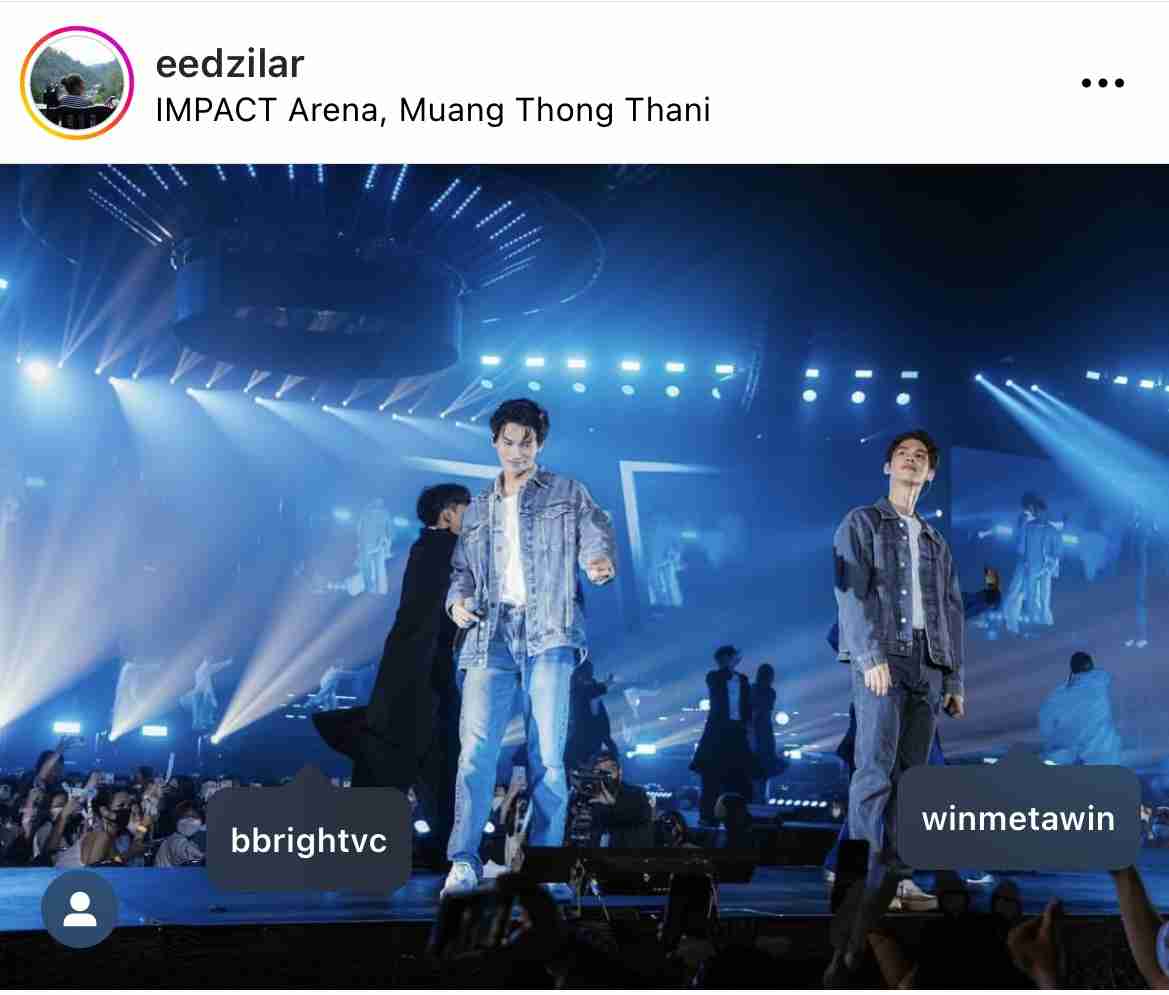Toggle the tagged people icon on the photo
The height and width of the screenshot is (995, 1169).
coord(79,909)
